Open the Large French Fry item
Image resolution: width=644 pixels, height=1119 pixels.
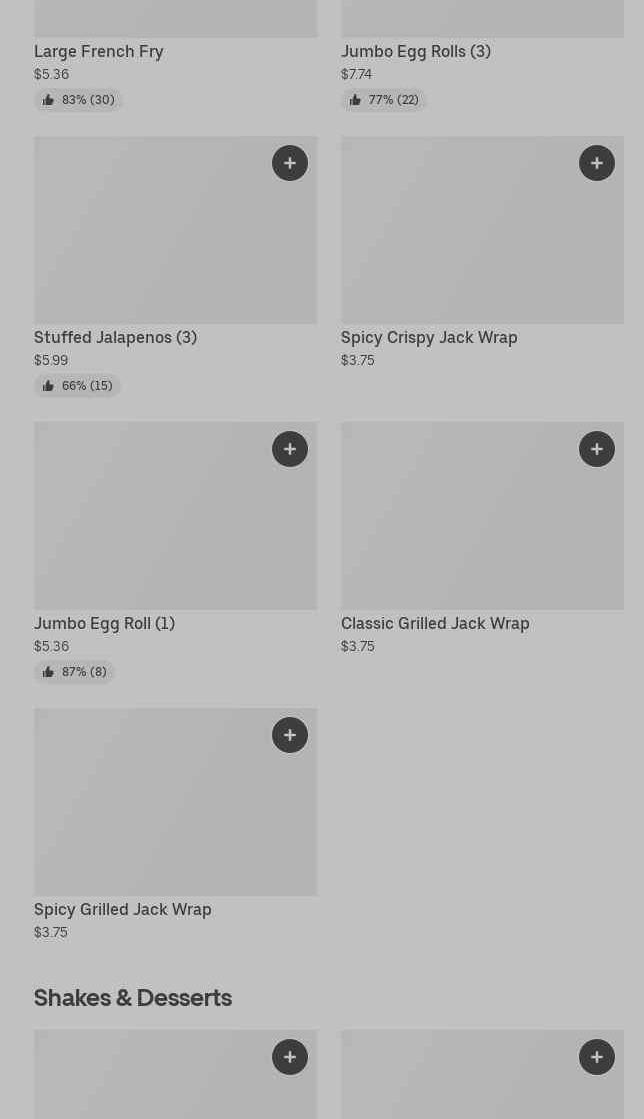[99, 51]
